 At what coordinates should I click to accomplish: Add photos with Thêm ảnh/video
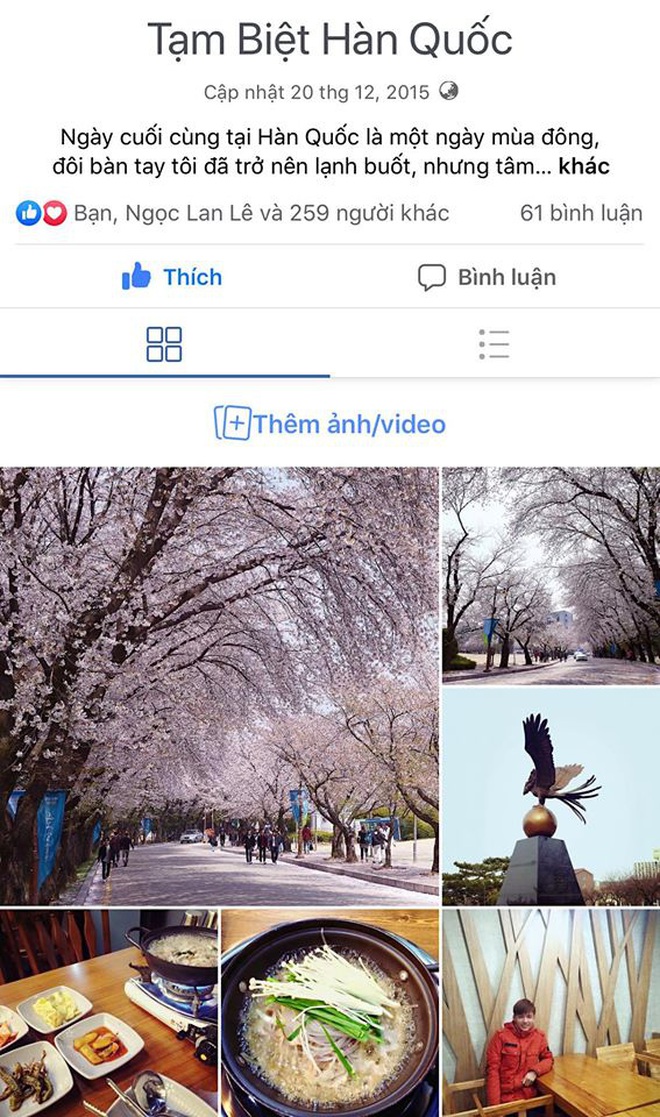(x=330, y=423)
